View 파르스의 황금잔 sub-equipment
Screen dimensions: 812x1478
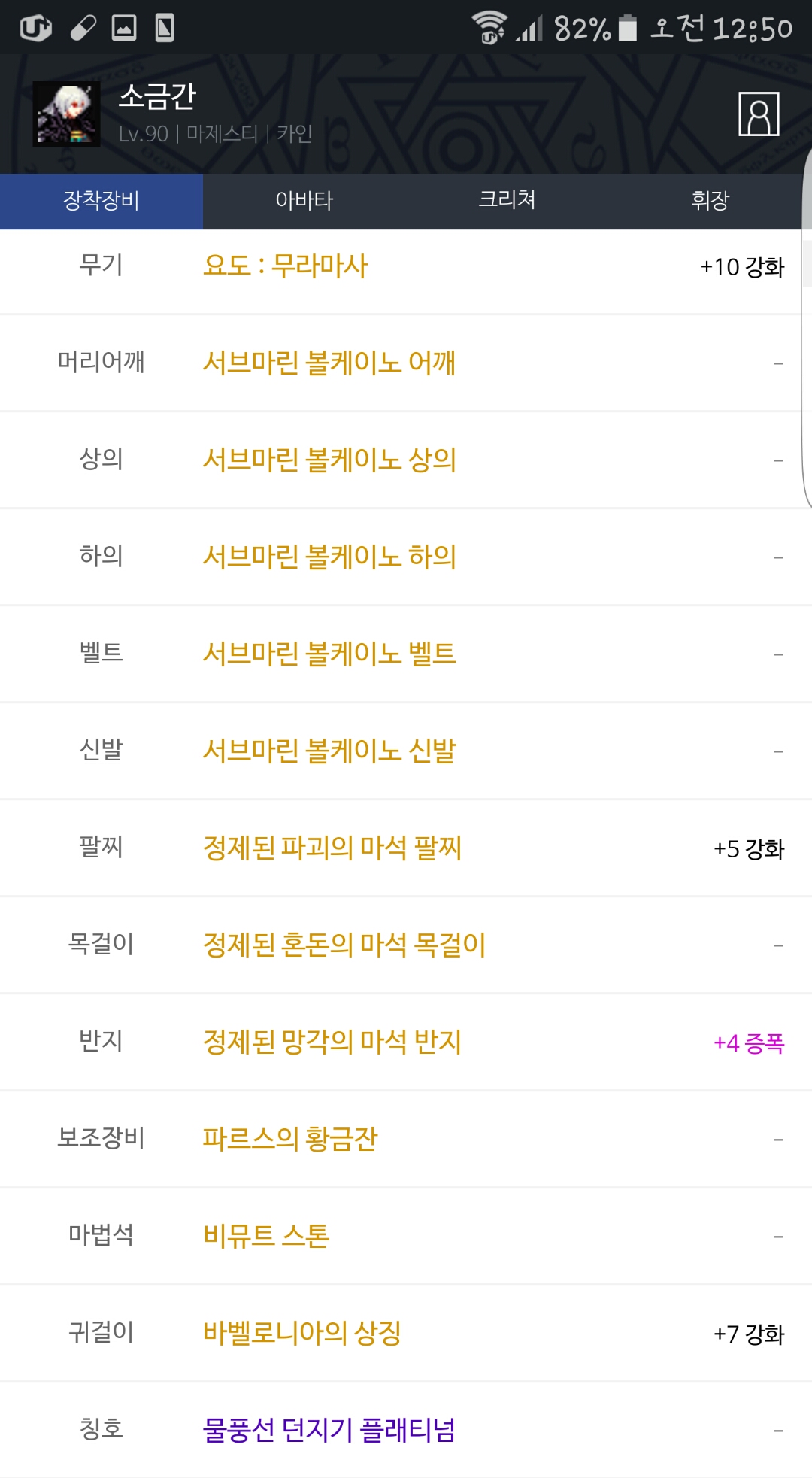coord(289,1139)
